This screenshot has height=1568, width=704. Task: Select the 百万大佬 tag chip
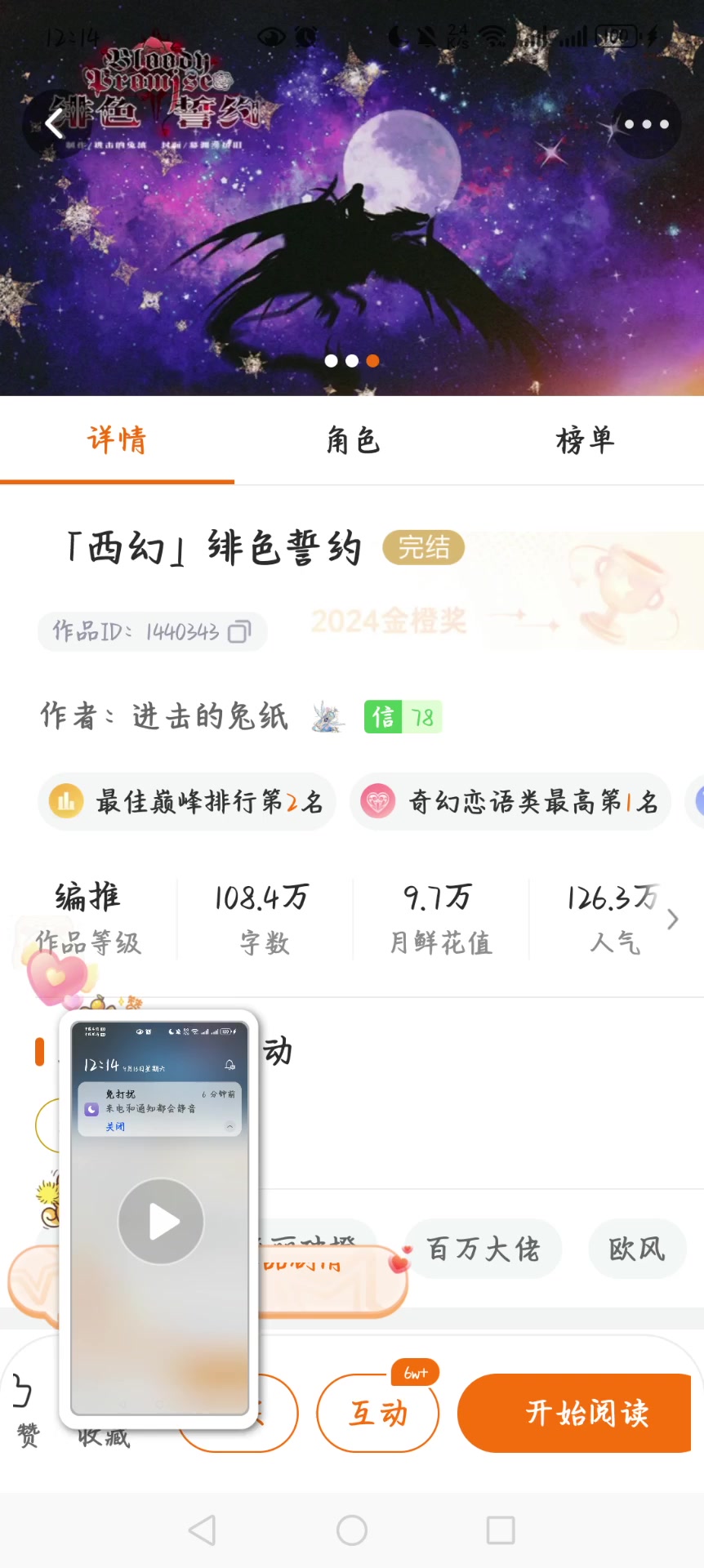[x=483, y=1249]
